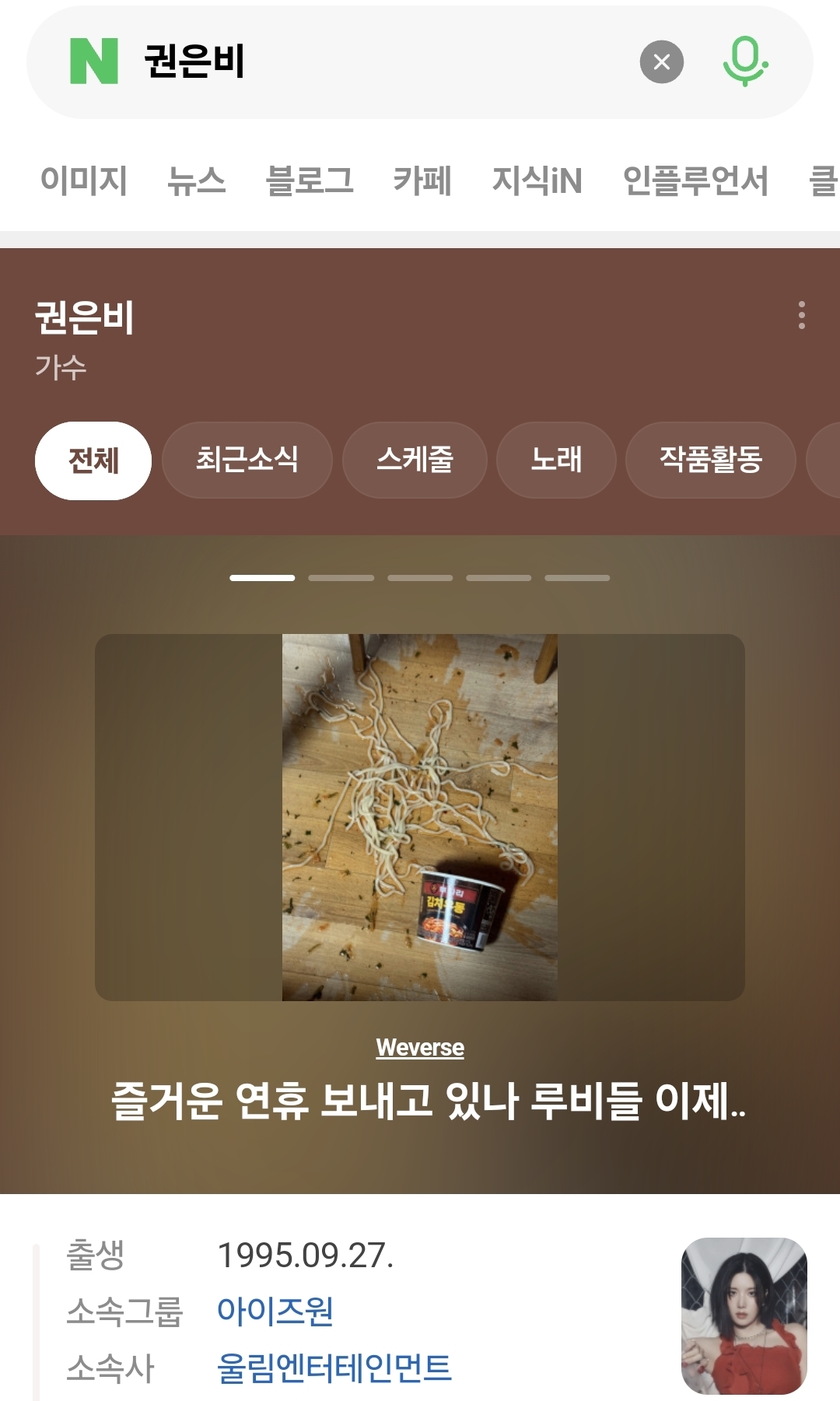
Task: Switch to the 뉴스 tab
Action: tap(196, 180)
